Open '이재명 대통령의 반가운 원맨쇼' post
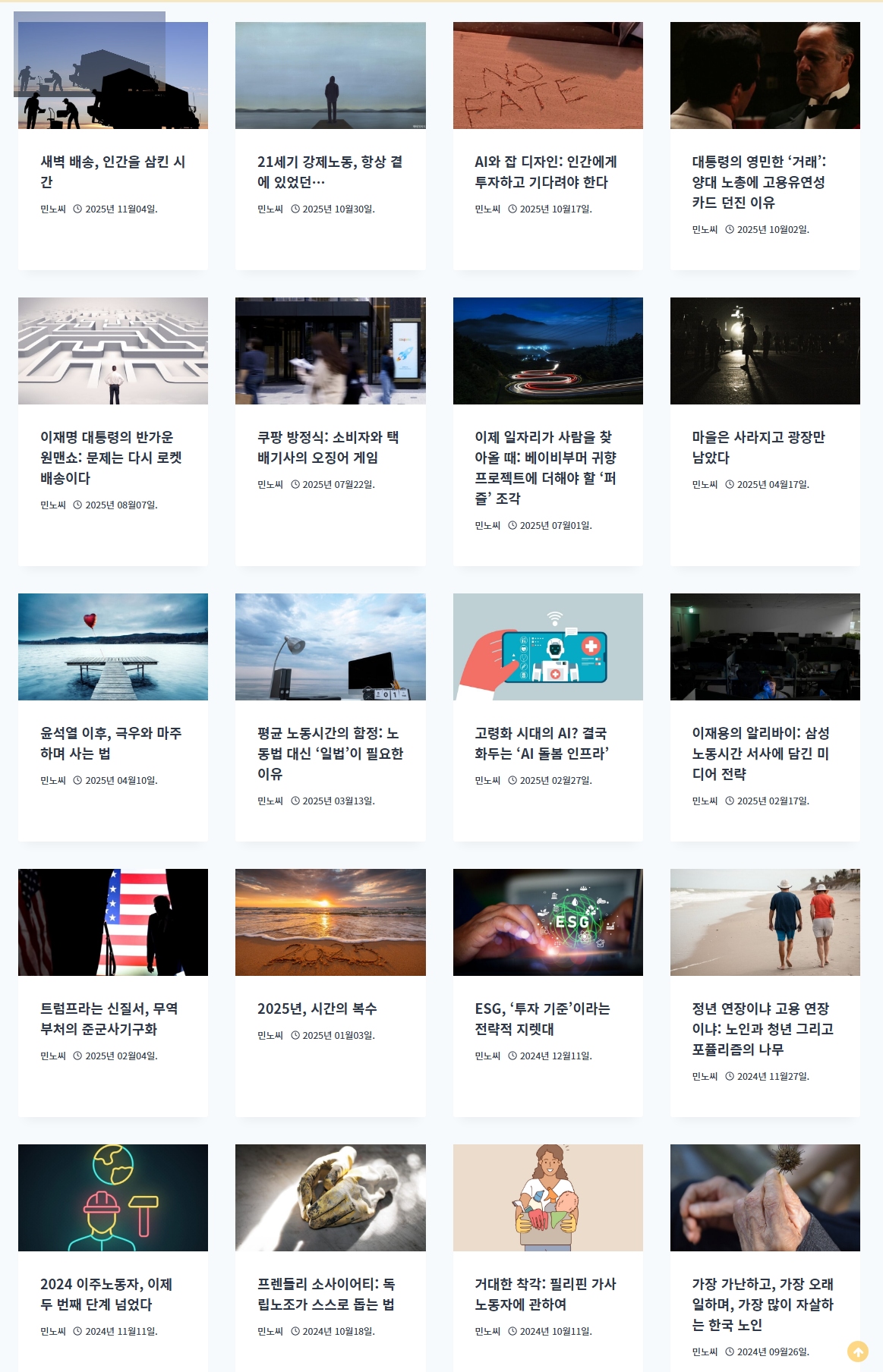883x1372 pixels. coord(111,458)
